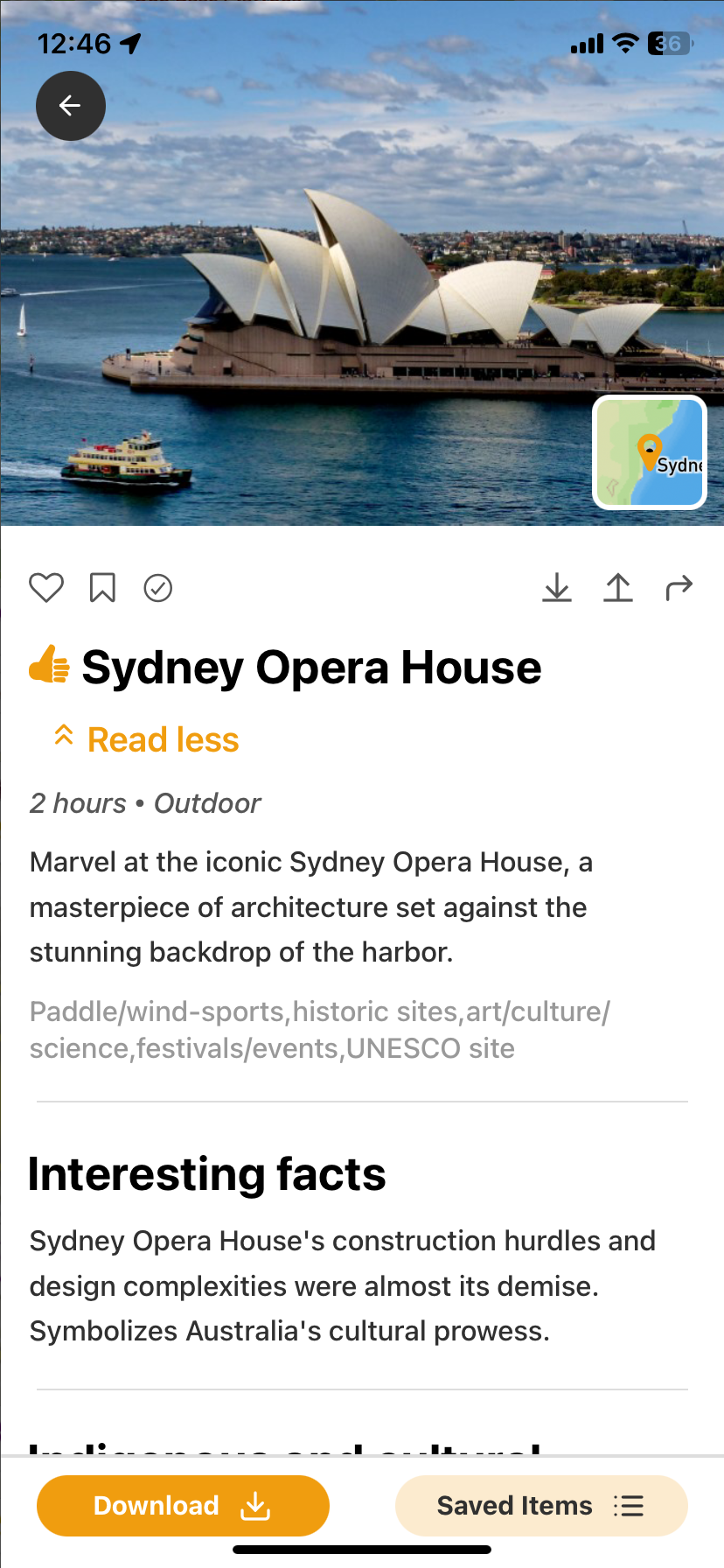Tap the orange Download button
The width and height of the screenshot is (724, 1568).
click(x=183, y=1505)
